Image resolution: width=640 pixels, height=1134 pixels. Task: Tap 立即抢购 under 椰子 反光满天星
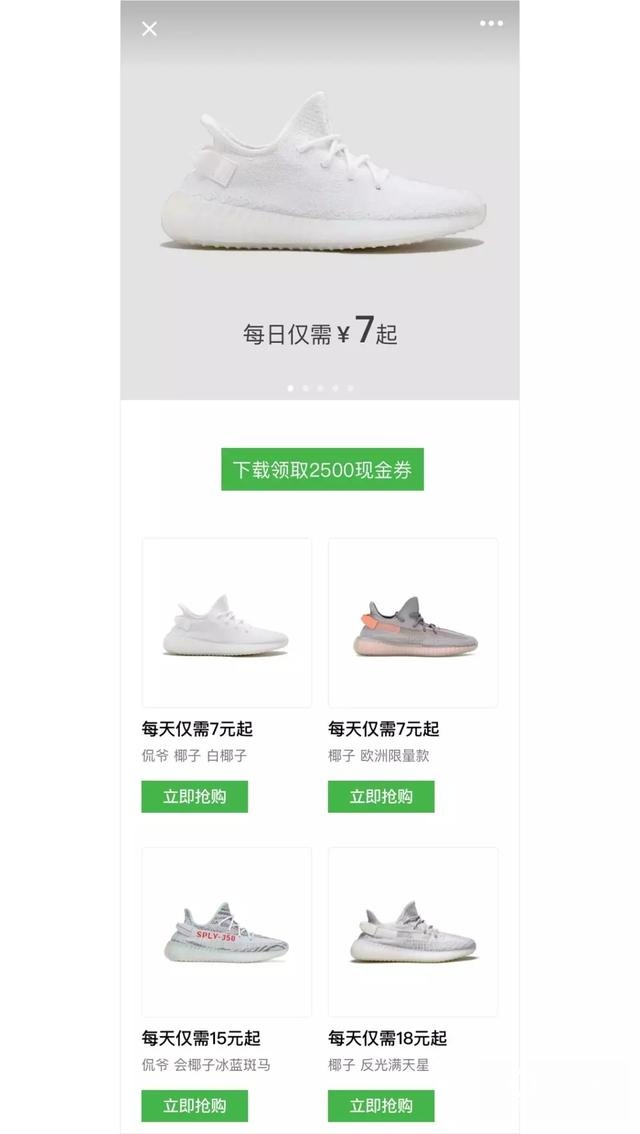pos(381,1106)
